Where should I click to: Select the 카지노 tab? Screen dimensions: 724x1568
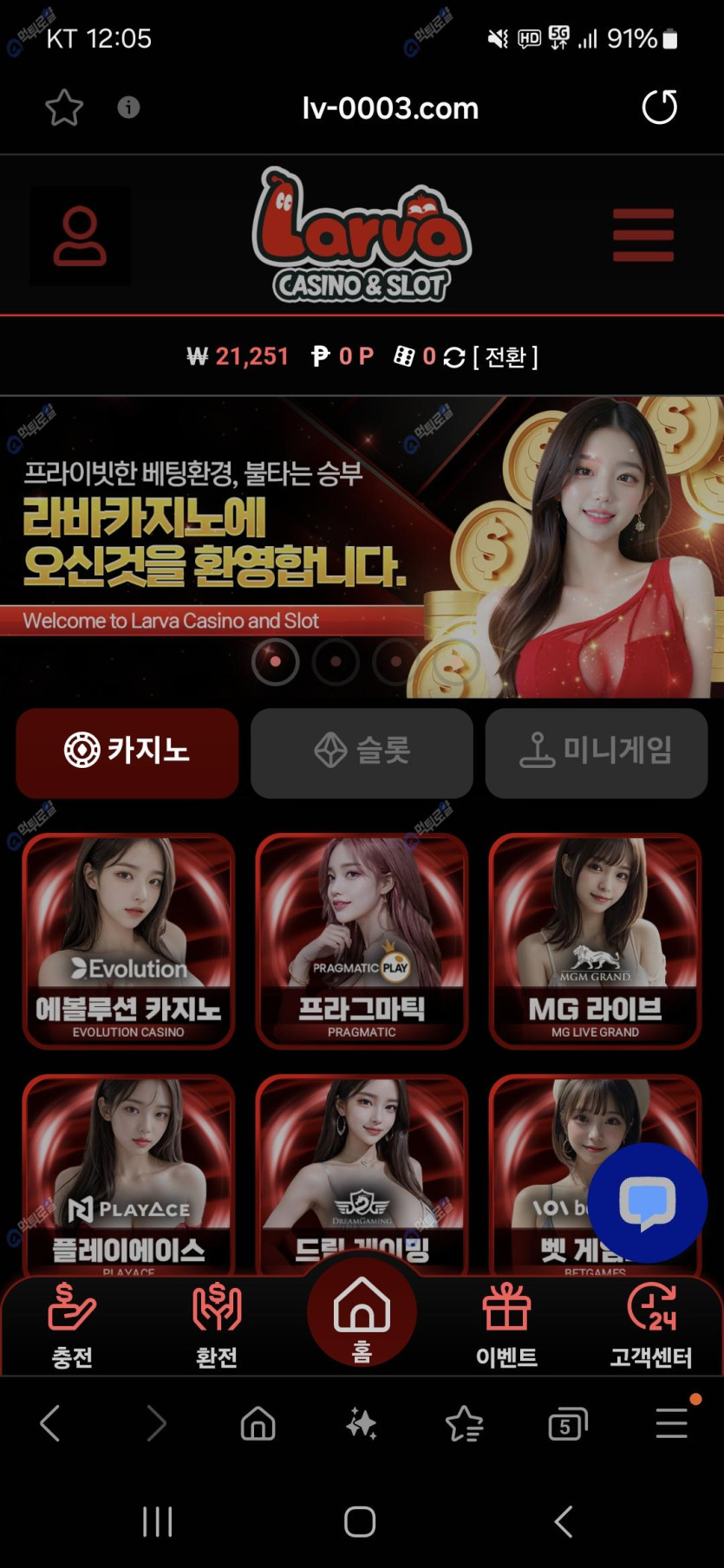tap(127, 751)
